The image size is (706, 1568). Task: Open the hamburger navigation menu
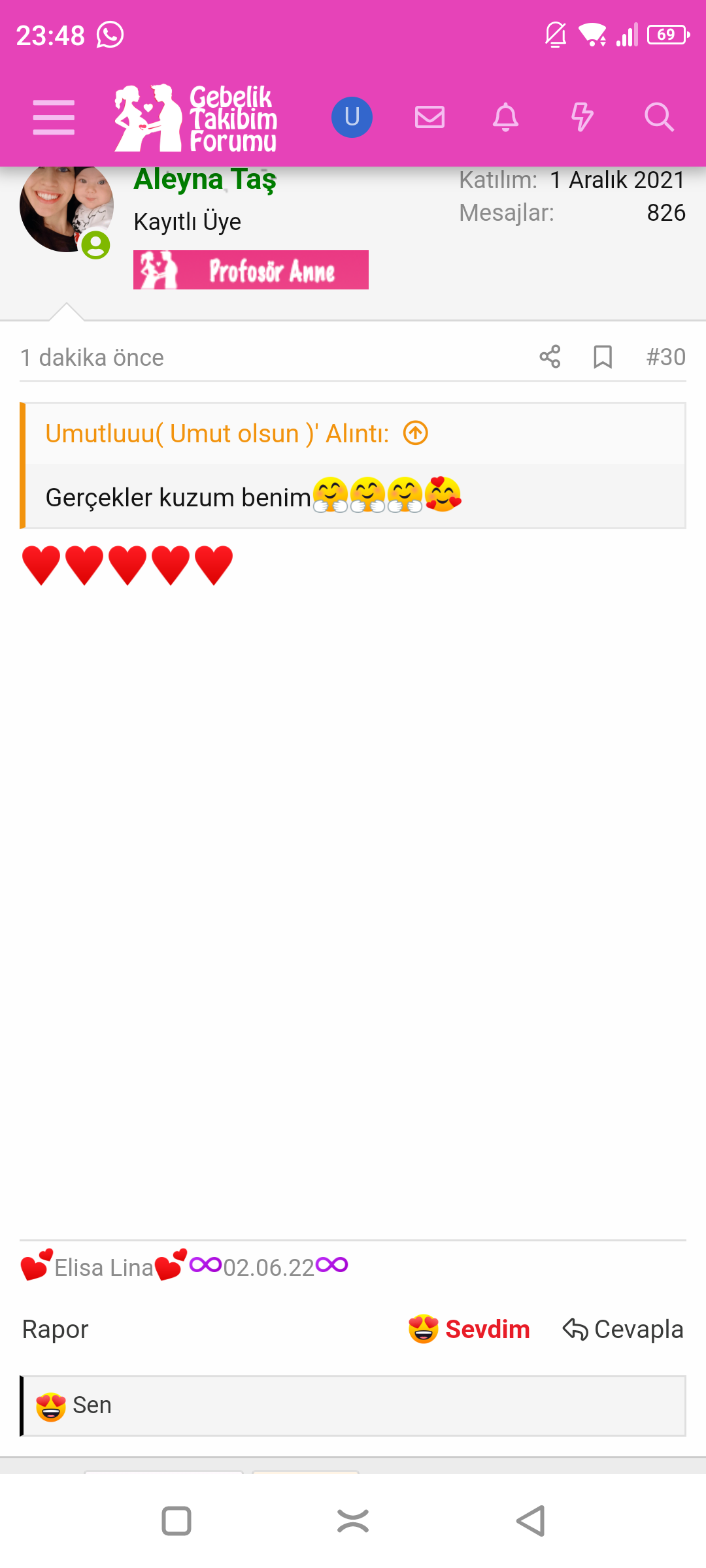(x=54, y=118)
